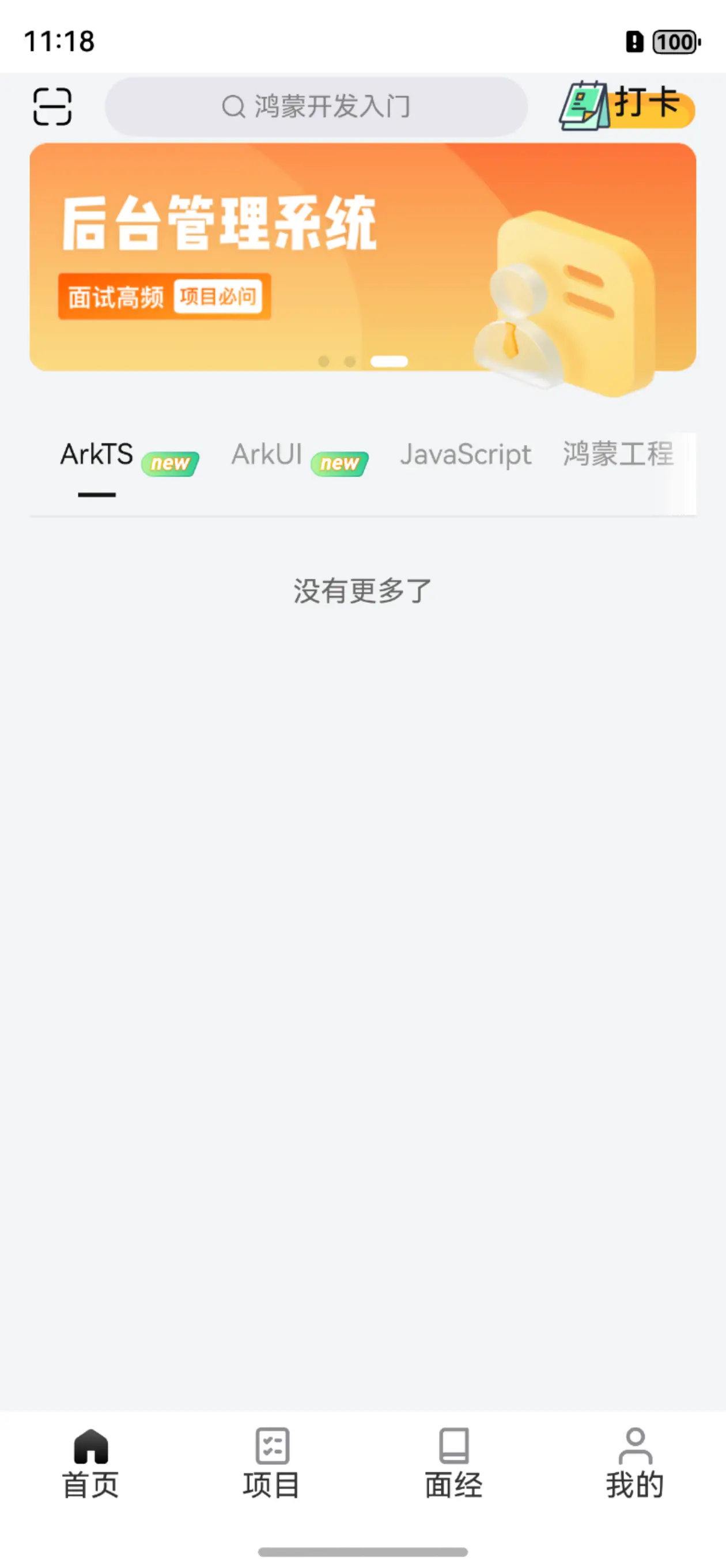Open the 后台管理系统 banner
The image size is (726, 1568).
(362, 258)
